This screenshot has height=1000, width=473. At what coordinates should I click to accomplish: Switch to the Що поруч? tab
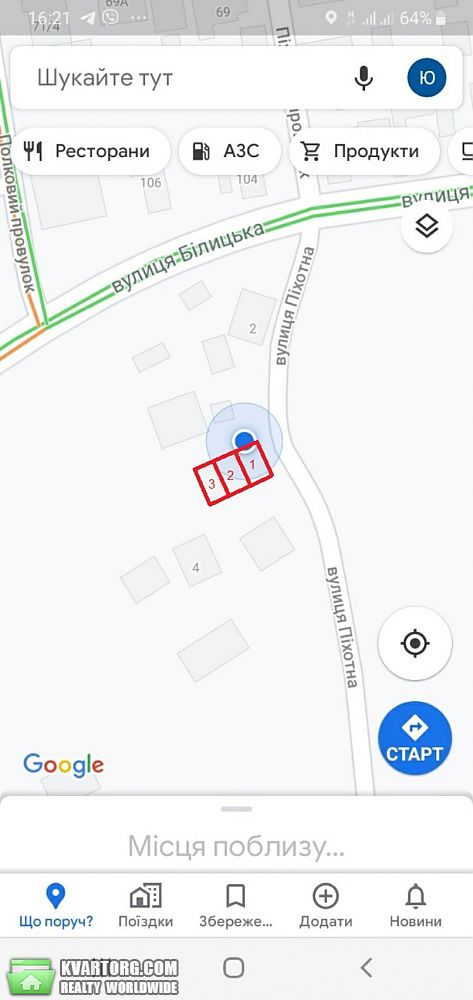pos(55,906)
